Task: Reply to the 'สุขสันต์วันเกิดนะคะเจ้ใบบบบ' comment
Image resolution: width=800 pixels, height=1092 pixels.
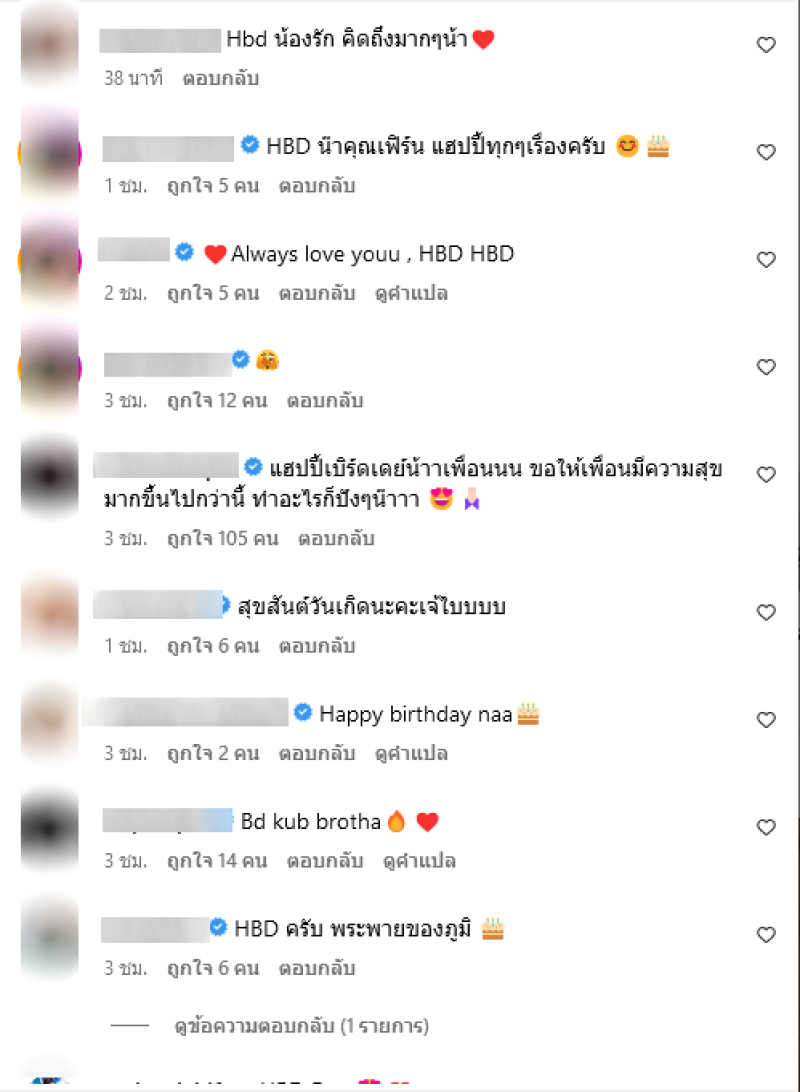Action: coord(317,646)
